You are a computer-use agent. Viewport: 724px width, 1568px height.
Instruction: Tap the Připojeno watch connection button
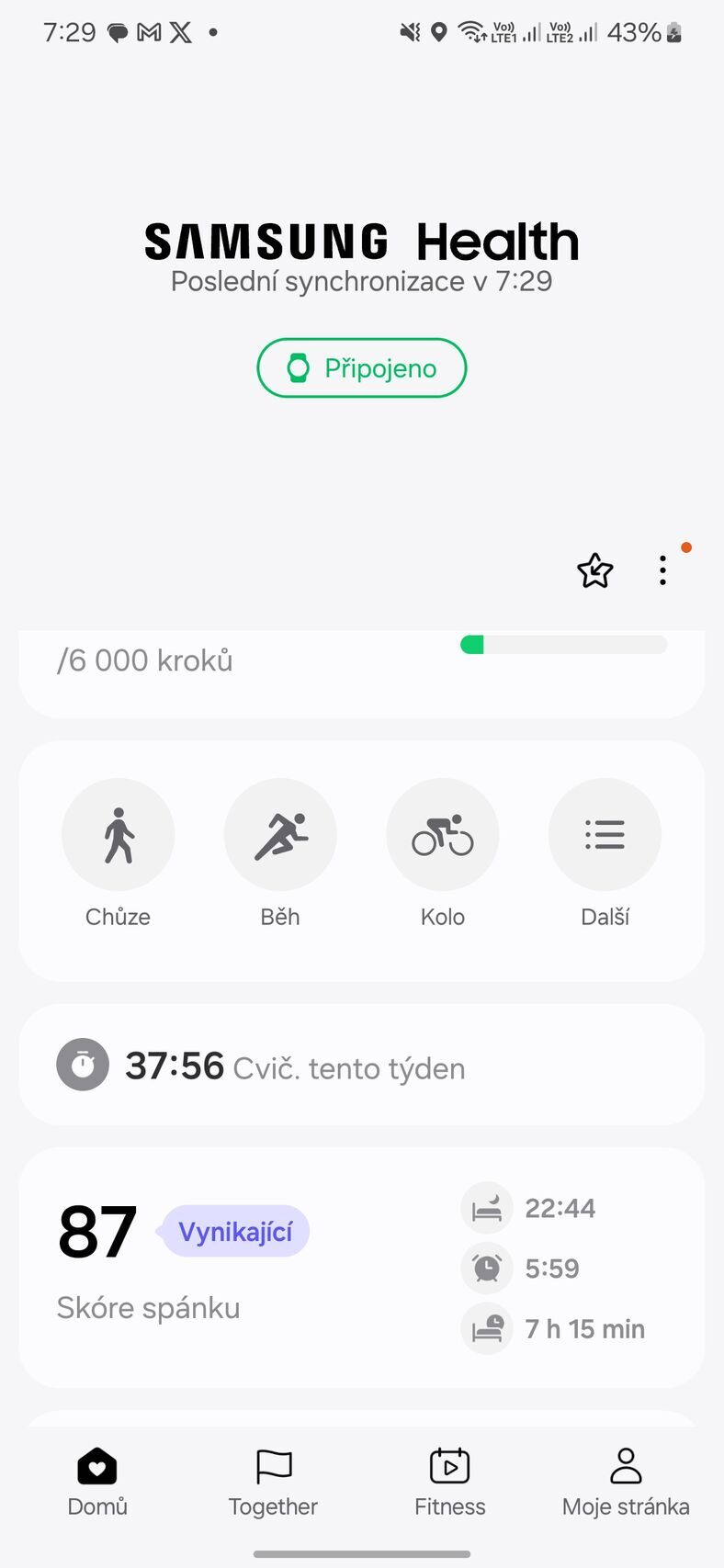[x=361, y=367]
